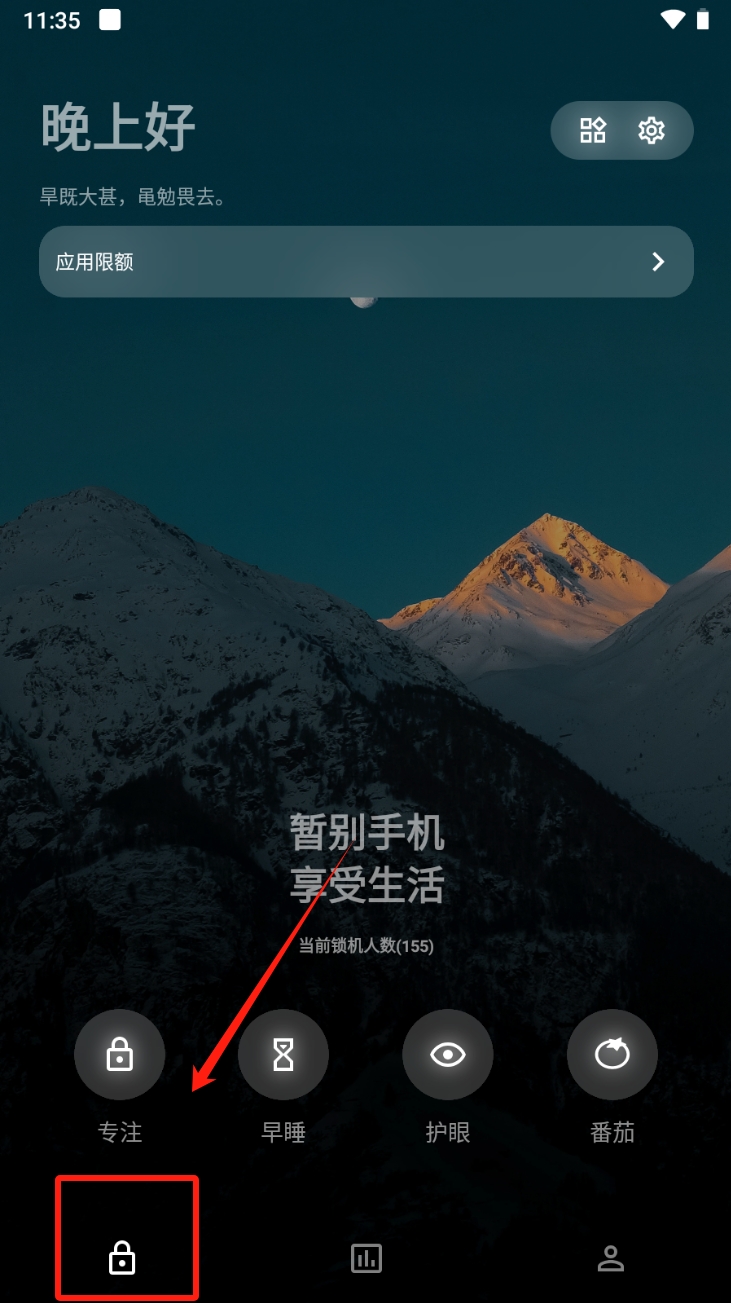The image size is (731, 1303).
Task: Open the 应用限额 row
Action: pos(366,262)
